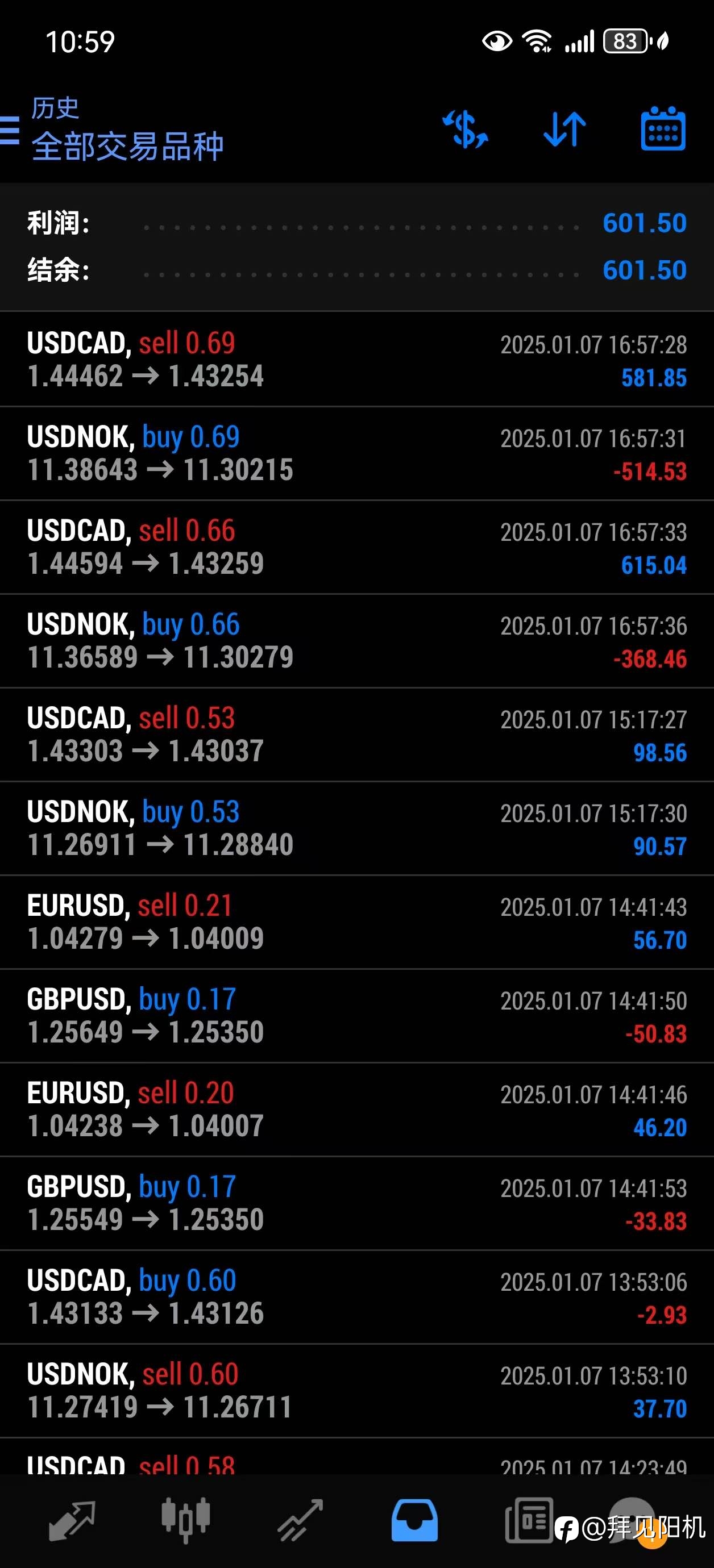The height and width of the screenshot is (1568, 714).
Task: Open USDCAD sell 0.66 trade details
Action: click(x=357, y=547)
